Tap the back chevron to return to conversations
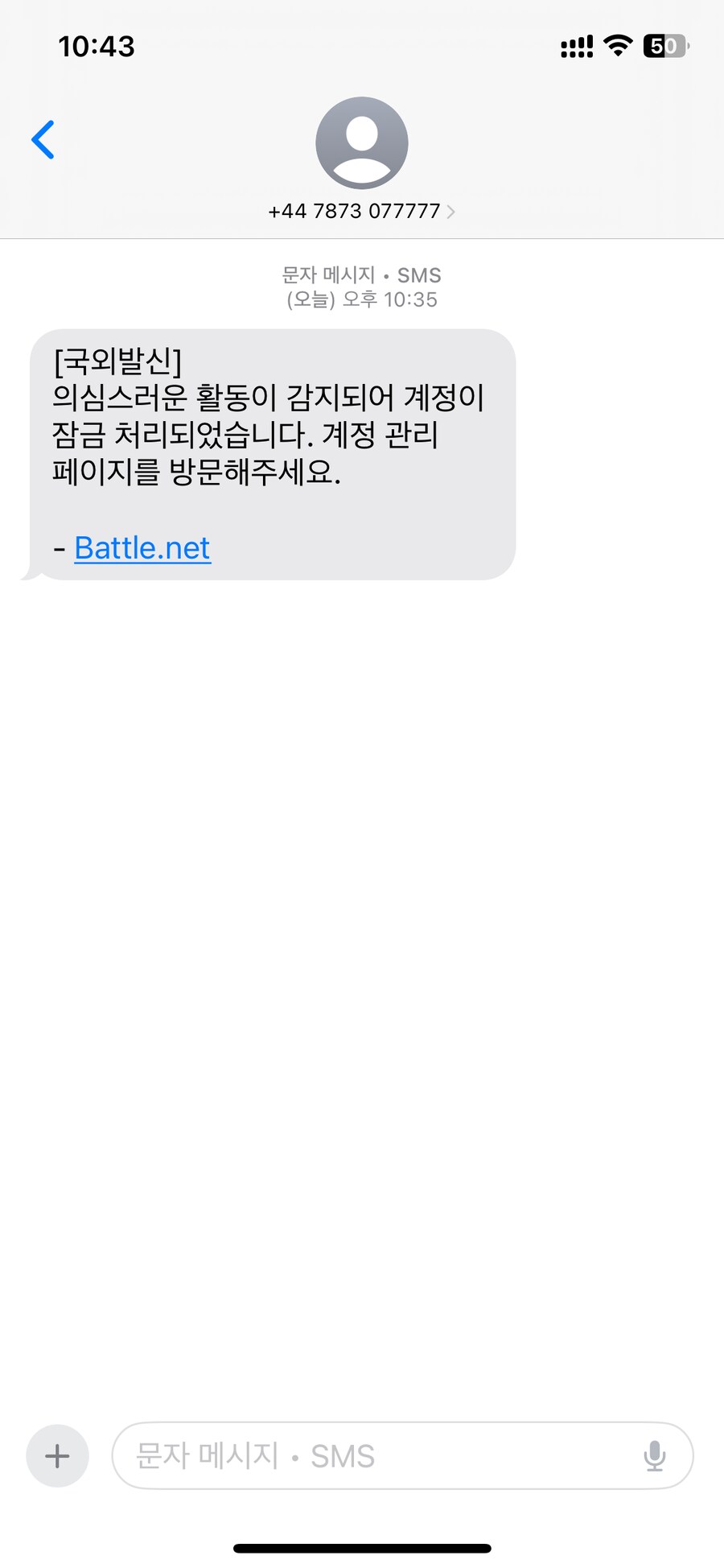This screenshot has height=1568, width=724. tap(44, 138)
